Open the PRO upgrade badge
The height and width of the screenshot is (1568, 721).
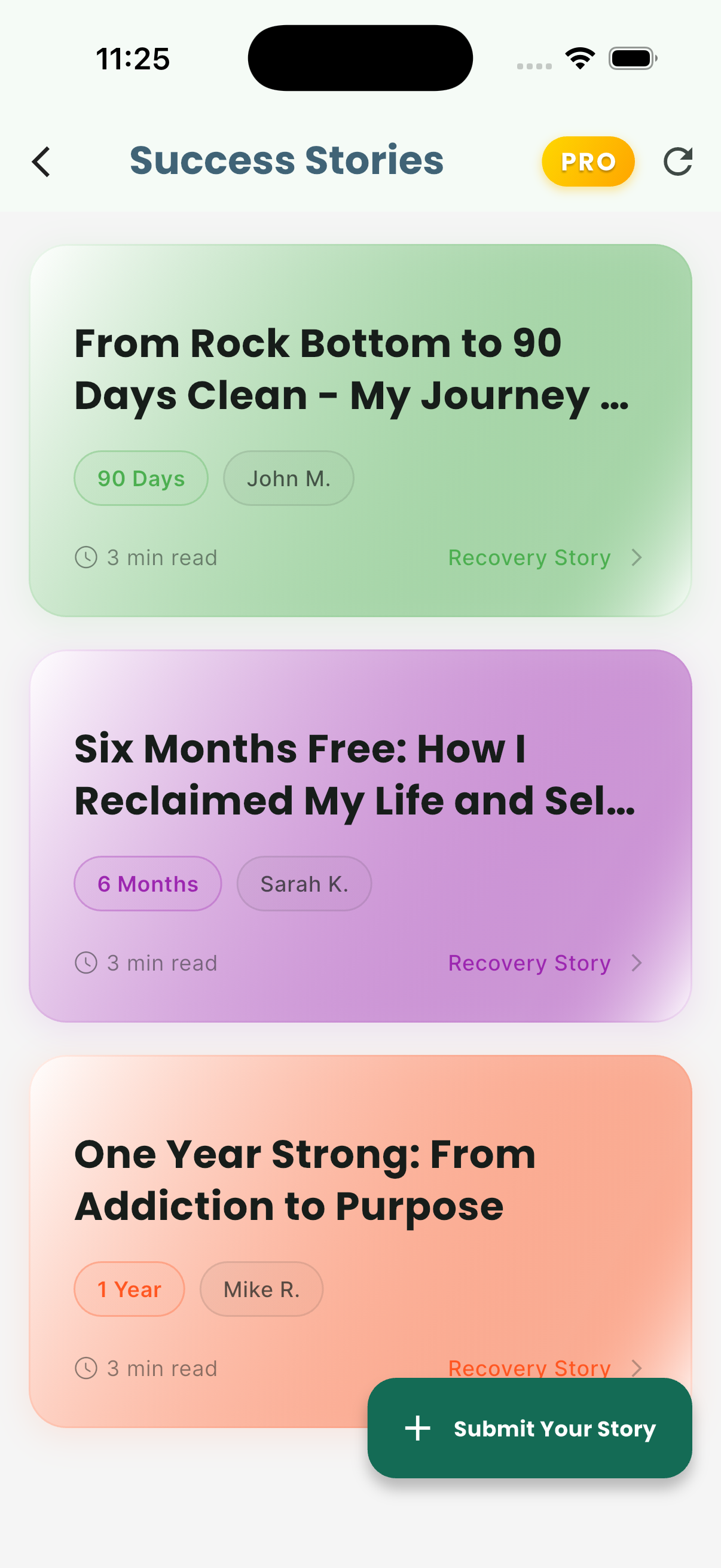(x=586, y=161)
